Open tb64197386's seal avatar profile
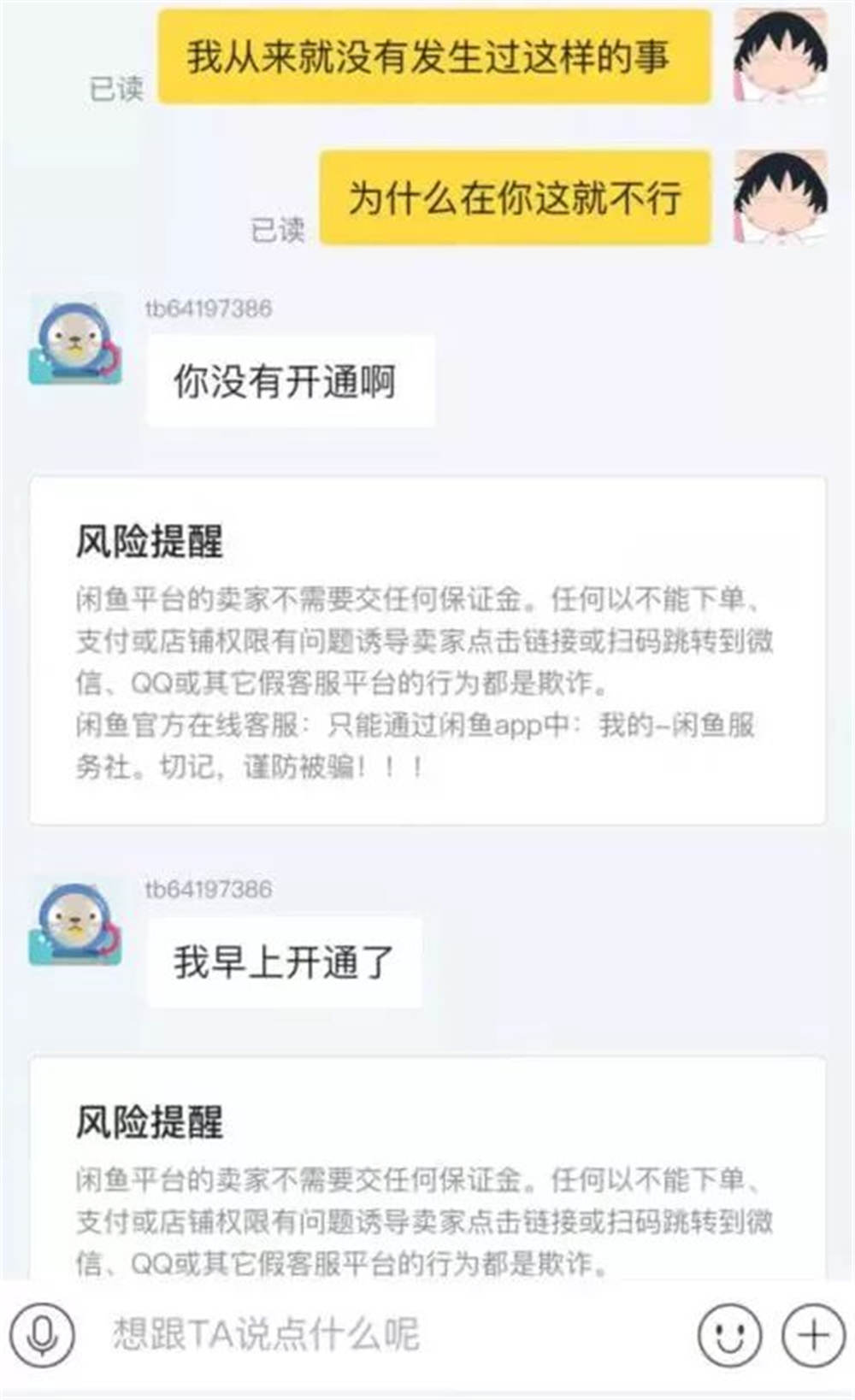Image resolution: width=855 pixels, height=1400 pixels. click(73, 342)
